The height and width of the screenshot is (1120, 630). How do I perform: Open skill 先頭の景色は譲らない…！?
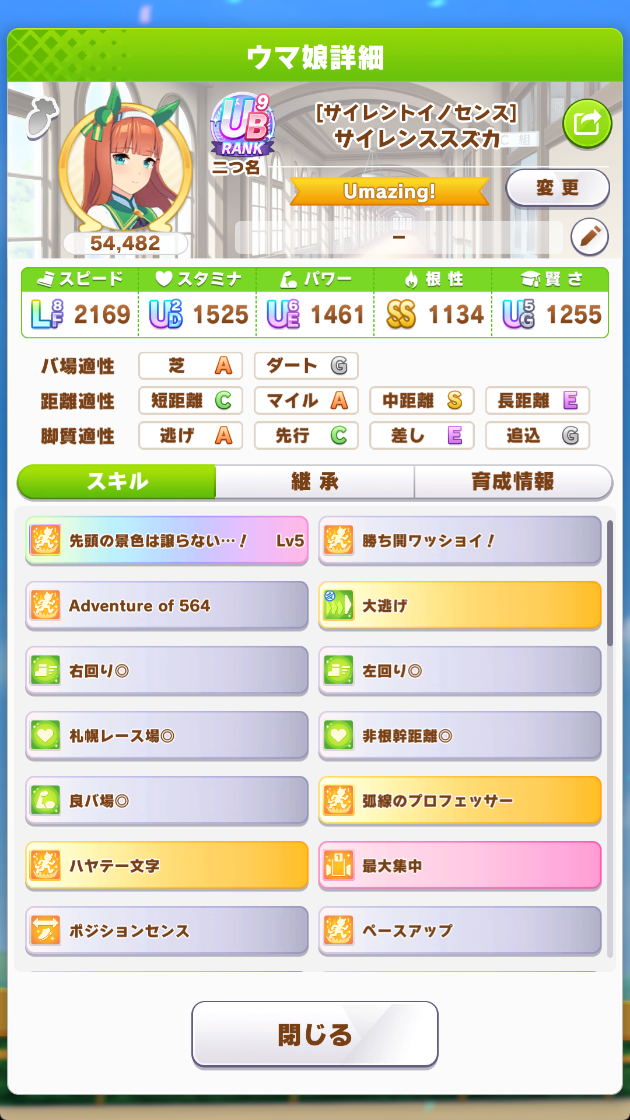tap(167, 541)
